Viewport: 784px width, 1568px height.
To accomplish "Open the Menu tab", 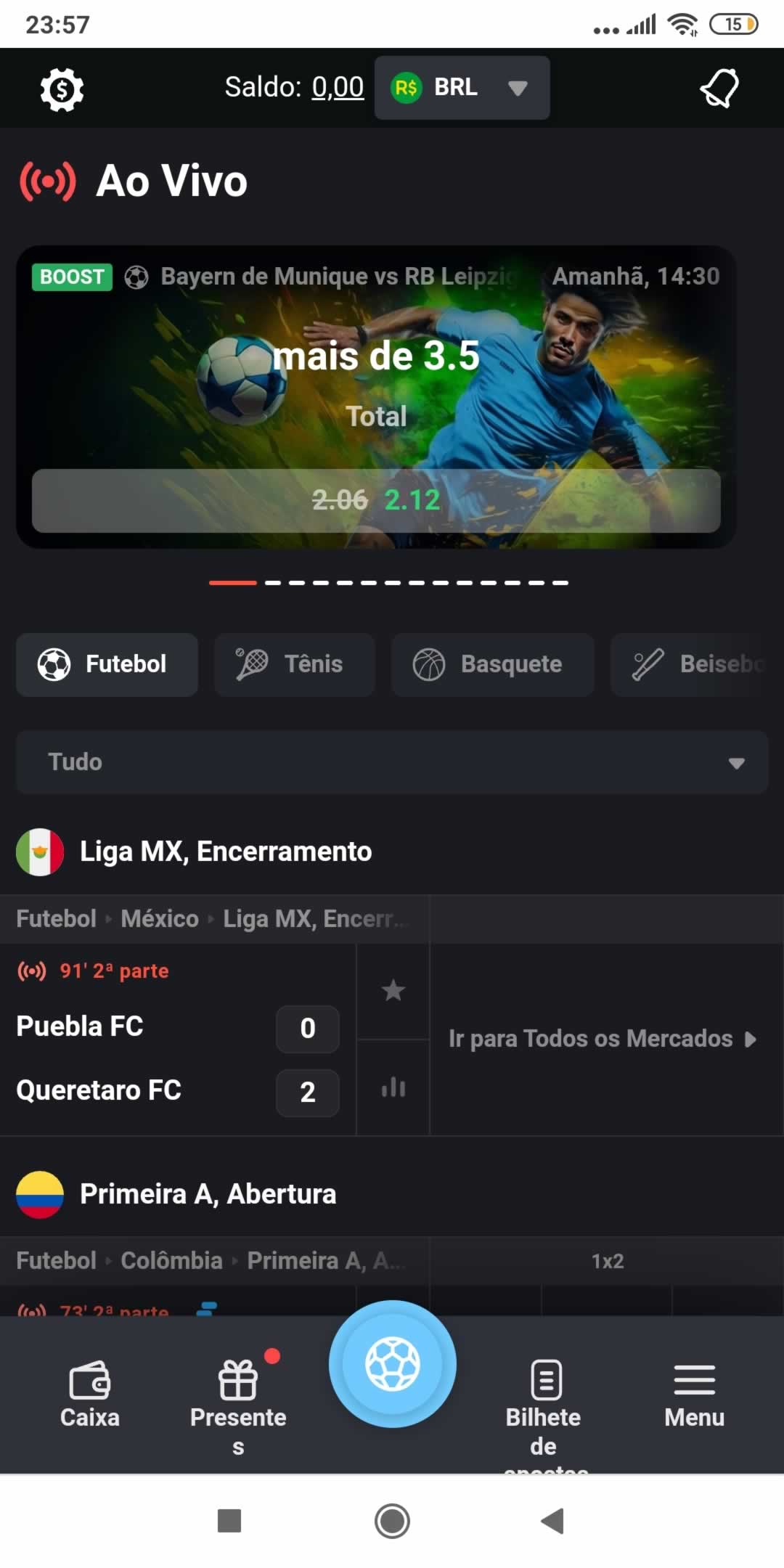I will coord(694,1395).
